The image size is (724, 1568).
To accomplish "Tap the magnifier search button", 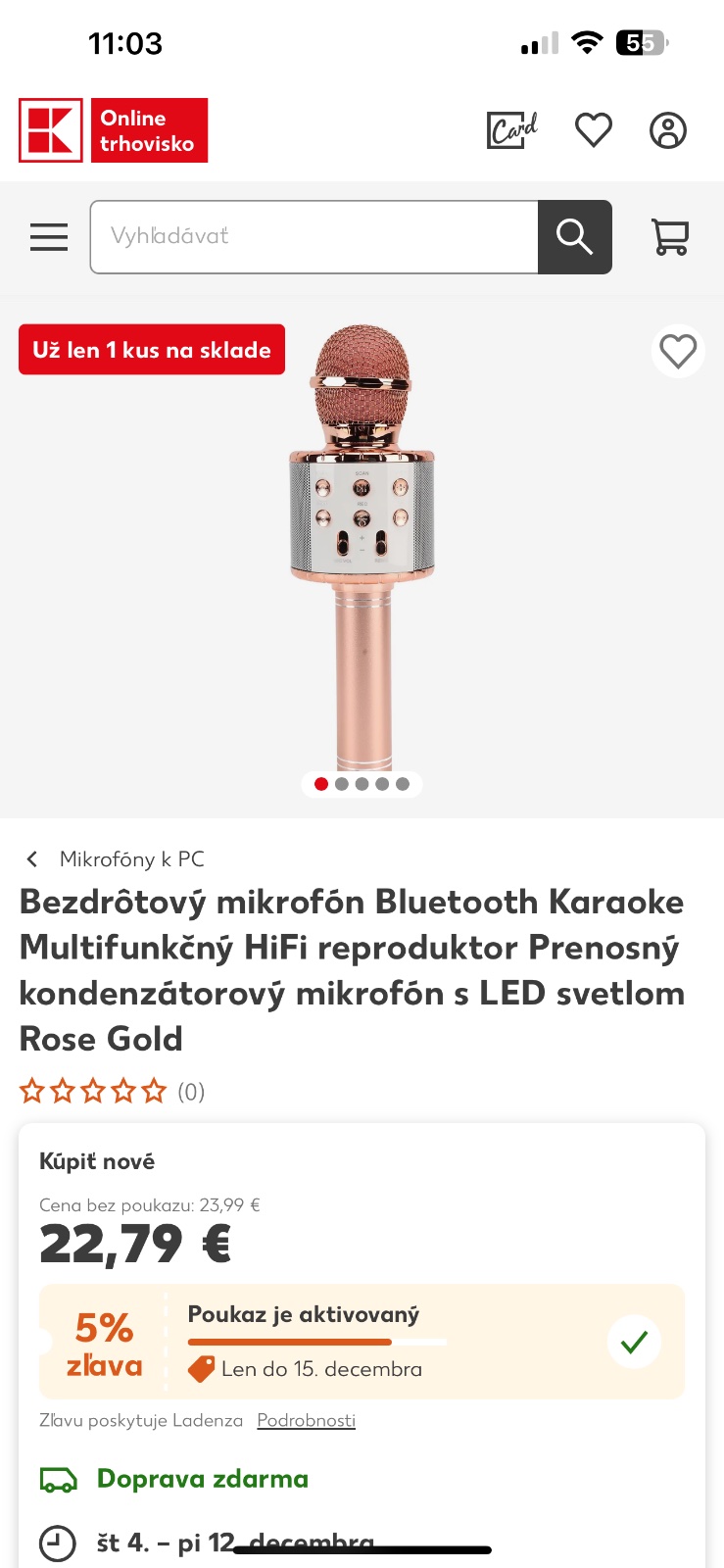I will (x=575, y=237).
